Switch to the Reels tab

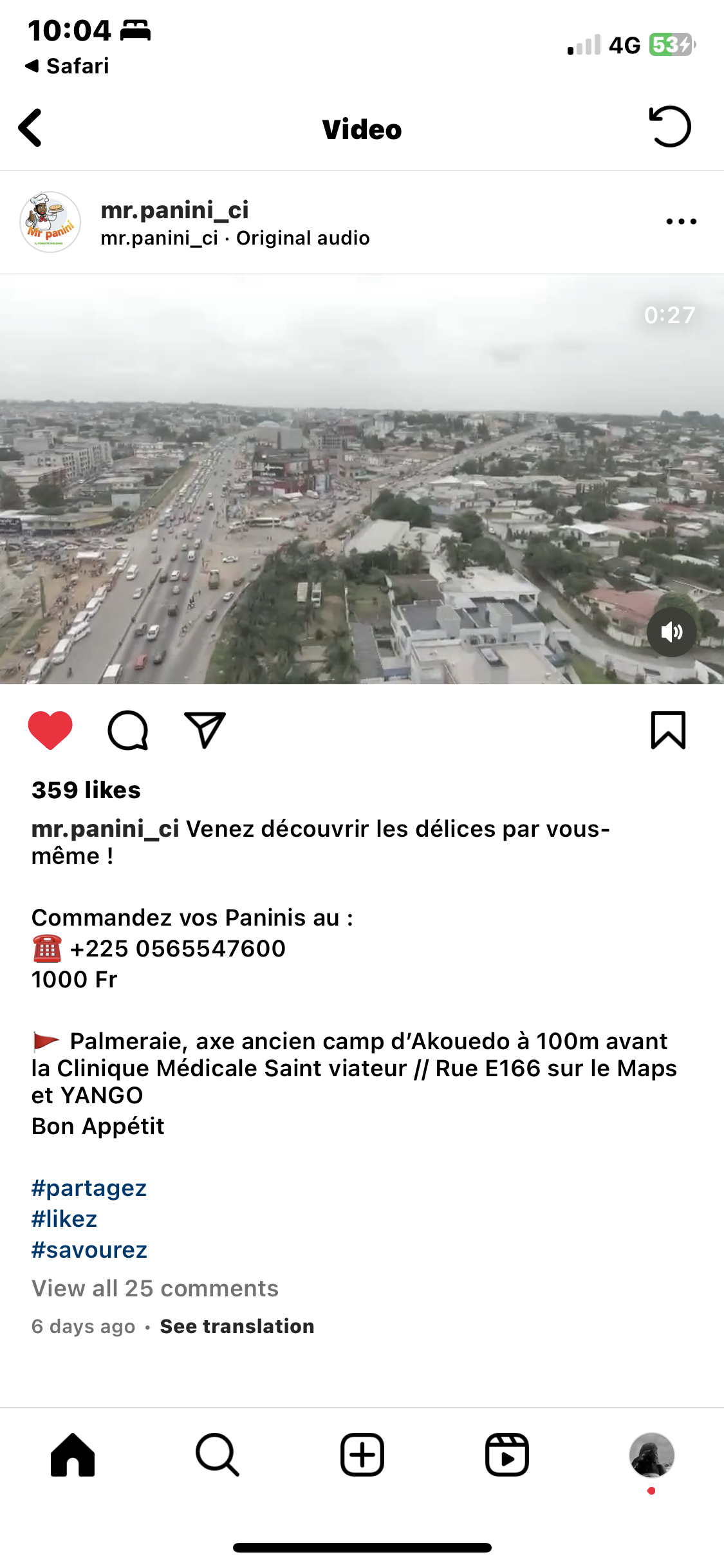coord(507,1455)
